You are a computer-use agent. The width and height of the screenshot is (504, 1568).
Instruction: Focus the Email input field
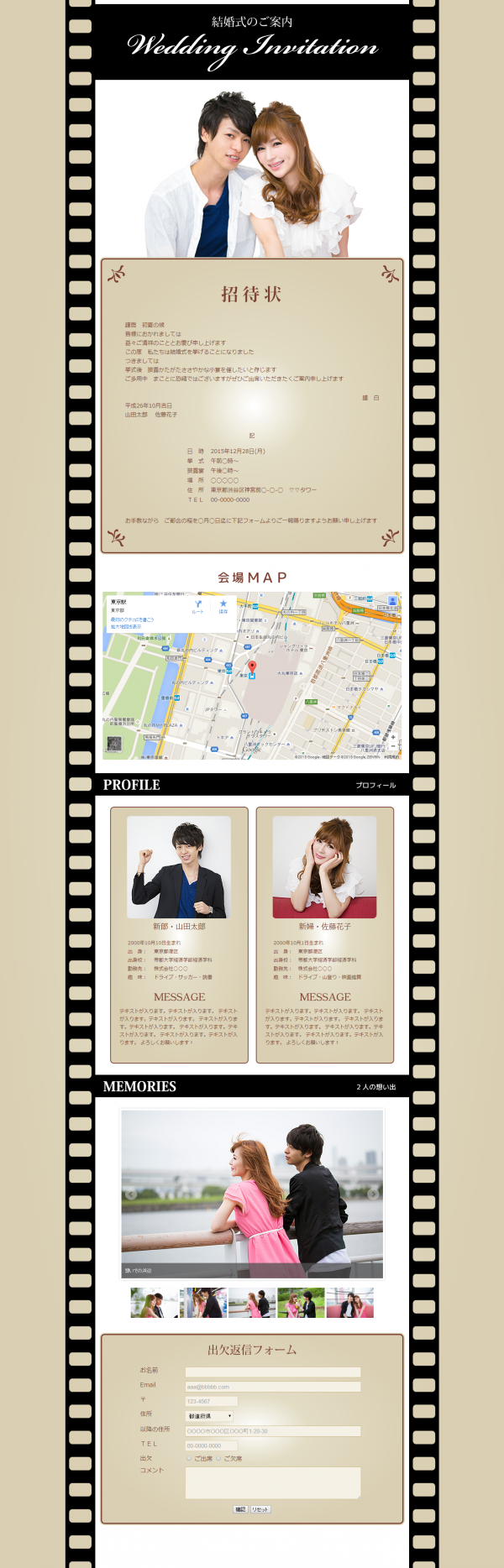[272, 1387]
